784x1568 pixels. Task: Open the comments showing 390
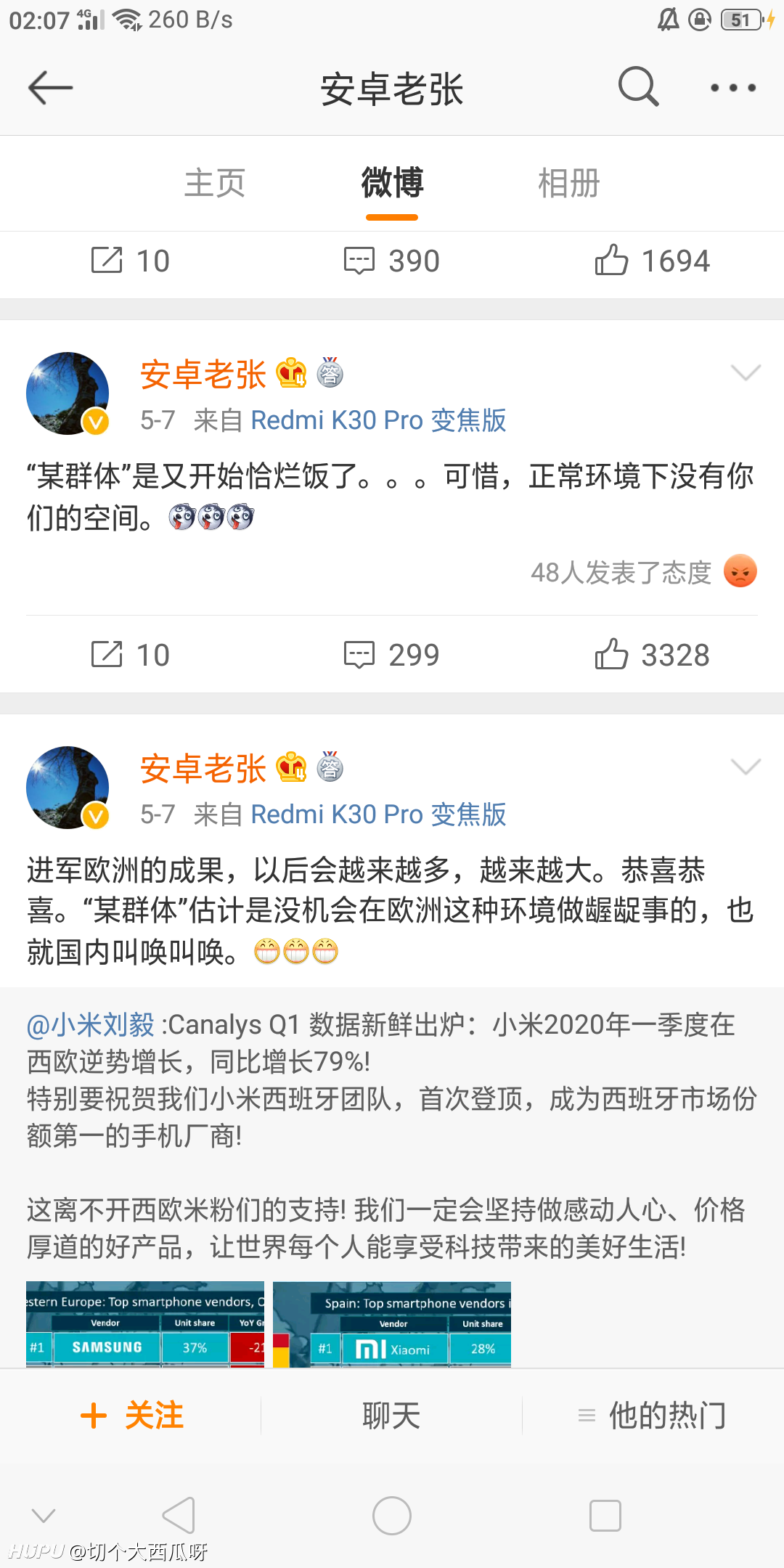pyautogui.click(x=392, y=261)
